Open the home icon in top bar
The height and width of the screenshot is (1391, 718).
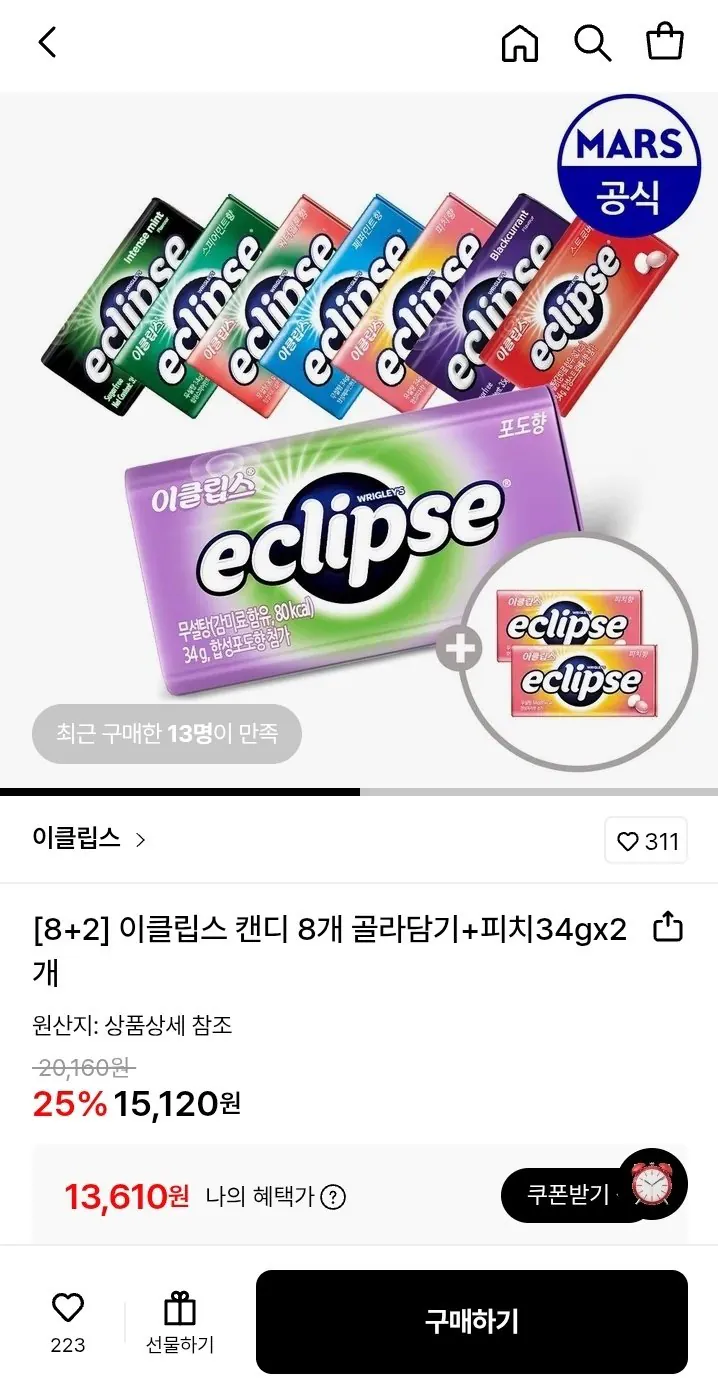[x=519, y=43]
